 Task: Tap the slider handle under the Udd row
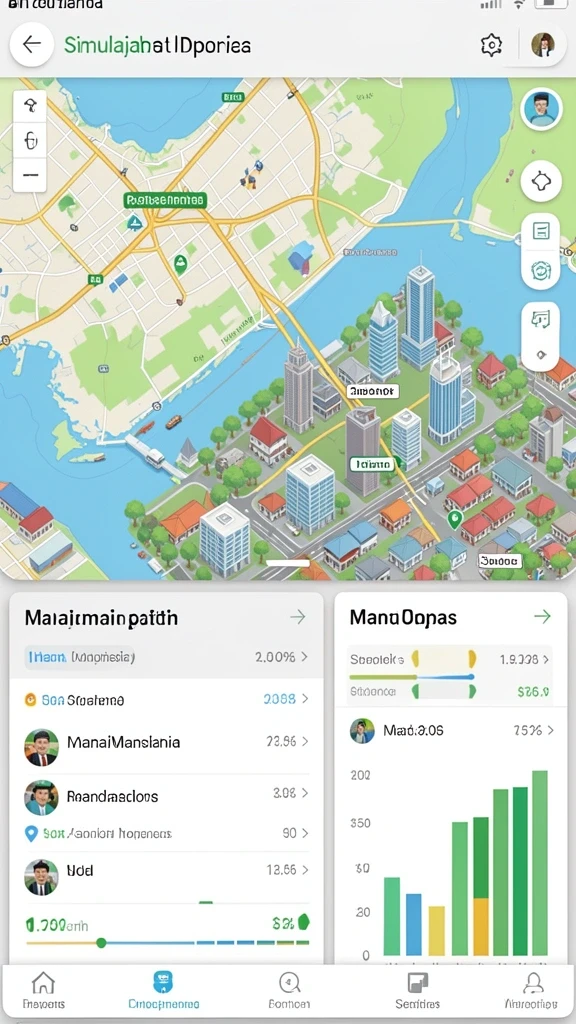[x=101, y=942]
